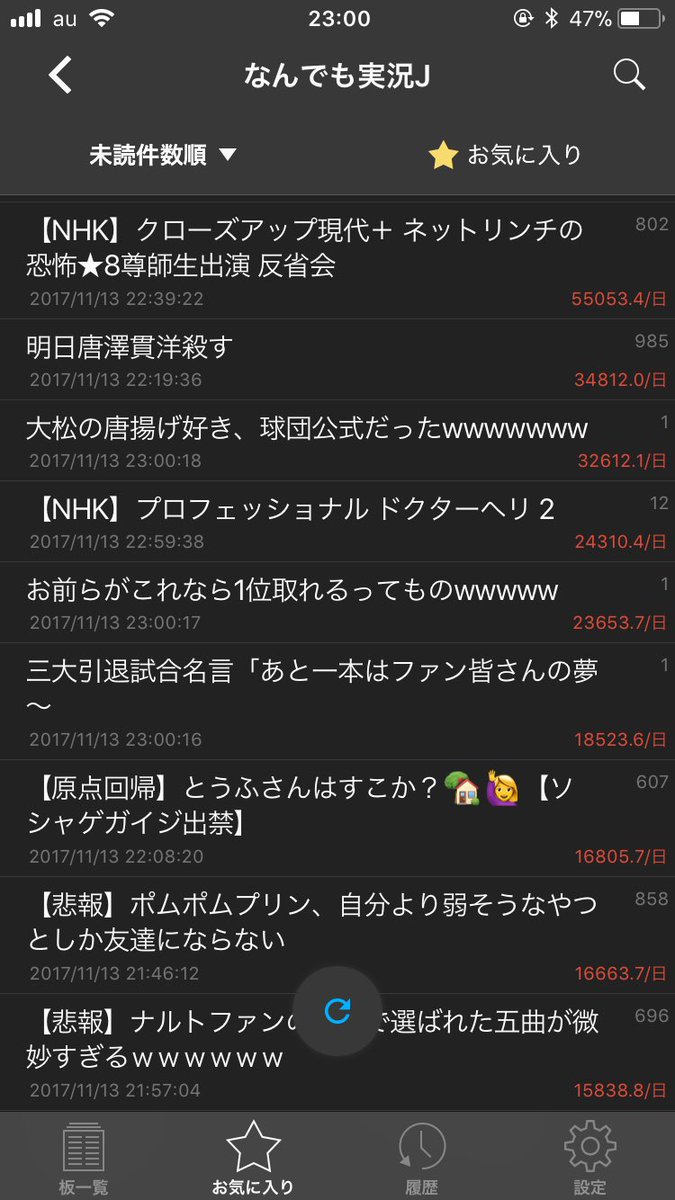Open the 明日唐澤貫洋殺す thread

click(x=337, y=360)
